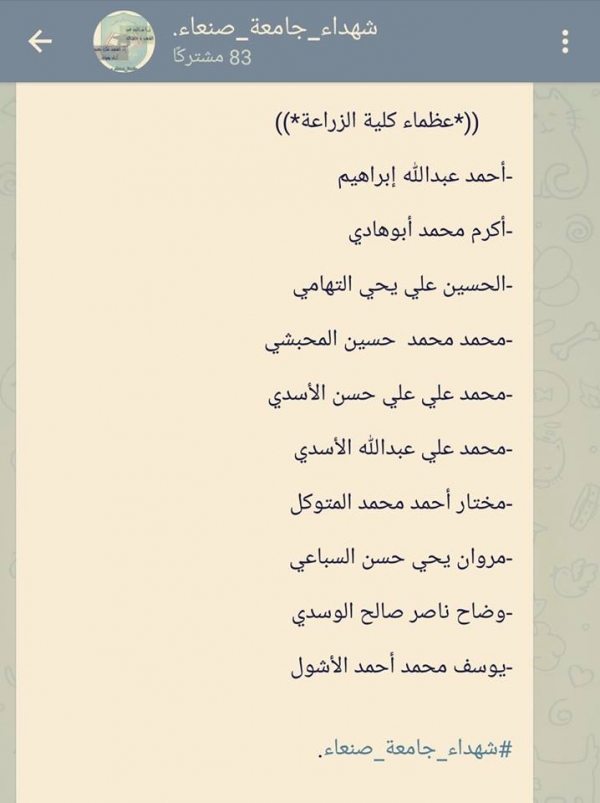Open the three-dot overflow menu
The width and height of the screenshot is (600, 803).
pos(566,41)
